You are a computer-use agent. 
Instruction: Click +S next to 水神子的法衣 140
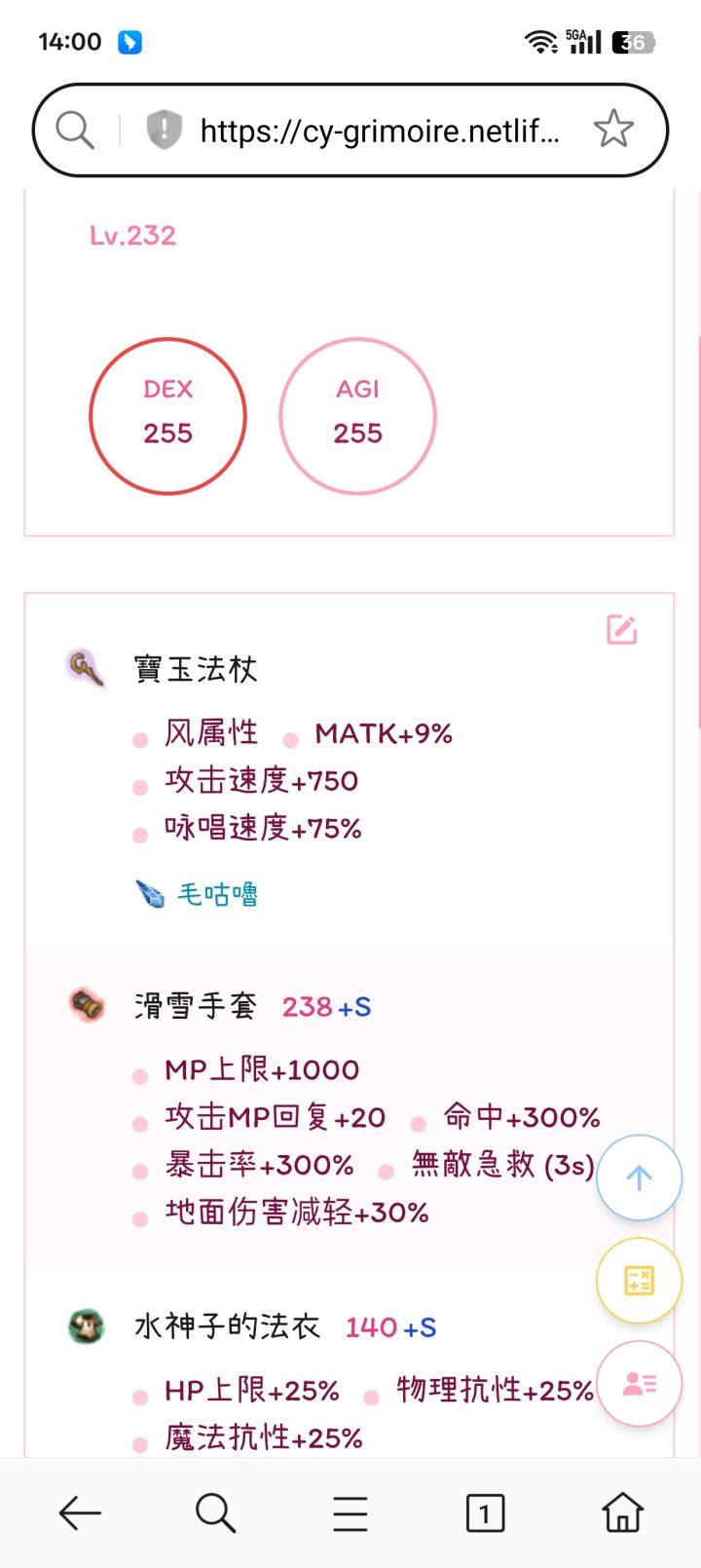pos(423,1326)
